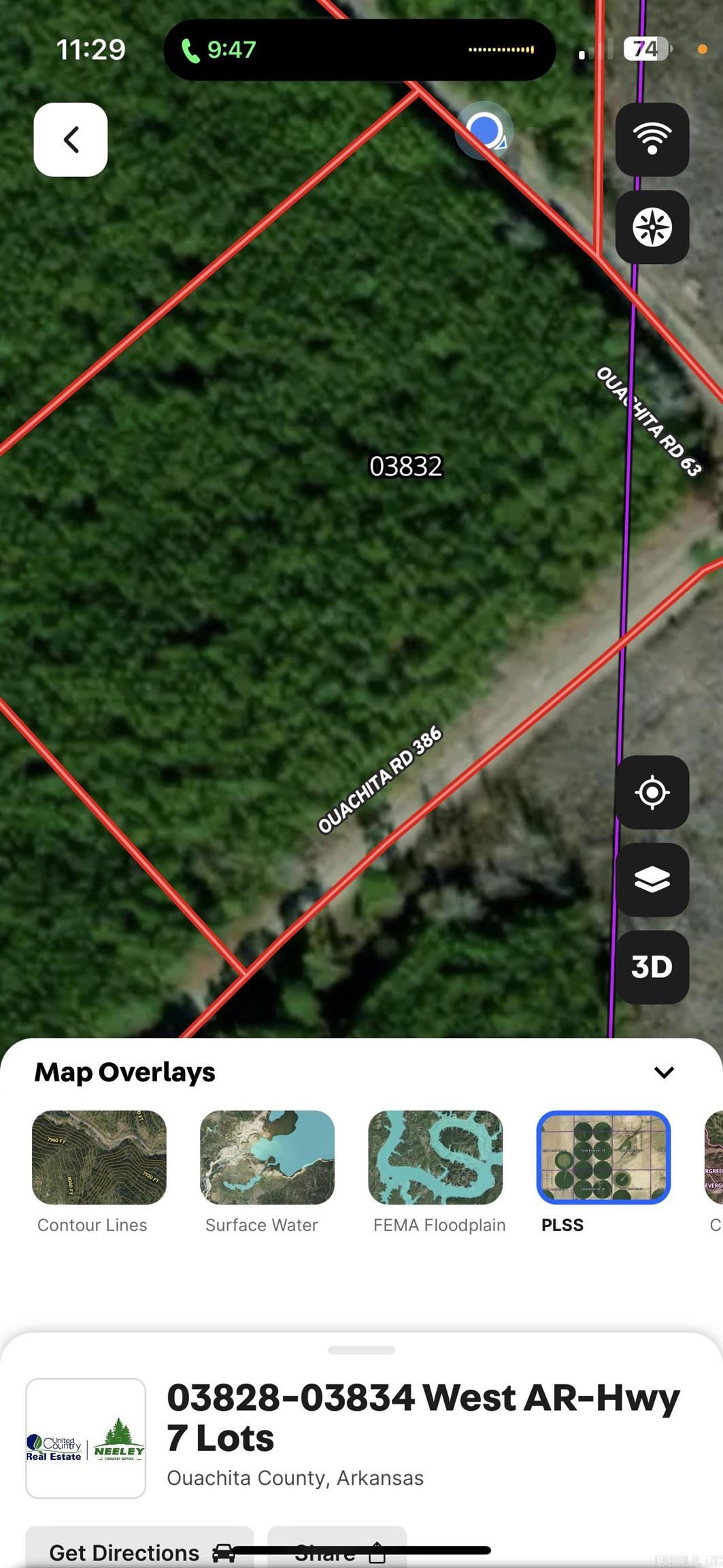723x1568 pixels.
Task: Center map on my current location
Action: pyautogui.click(x=652, y=792)
